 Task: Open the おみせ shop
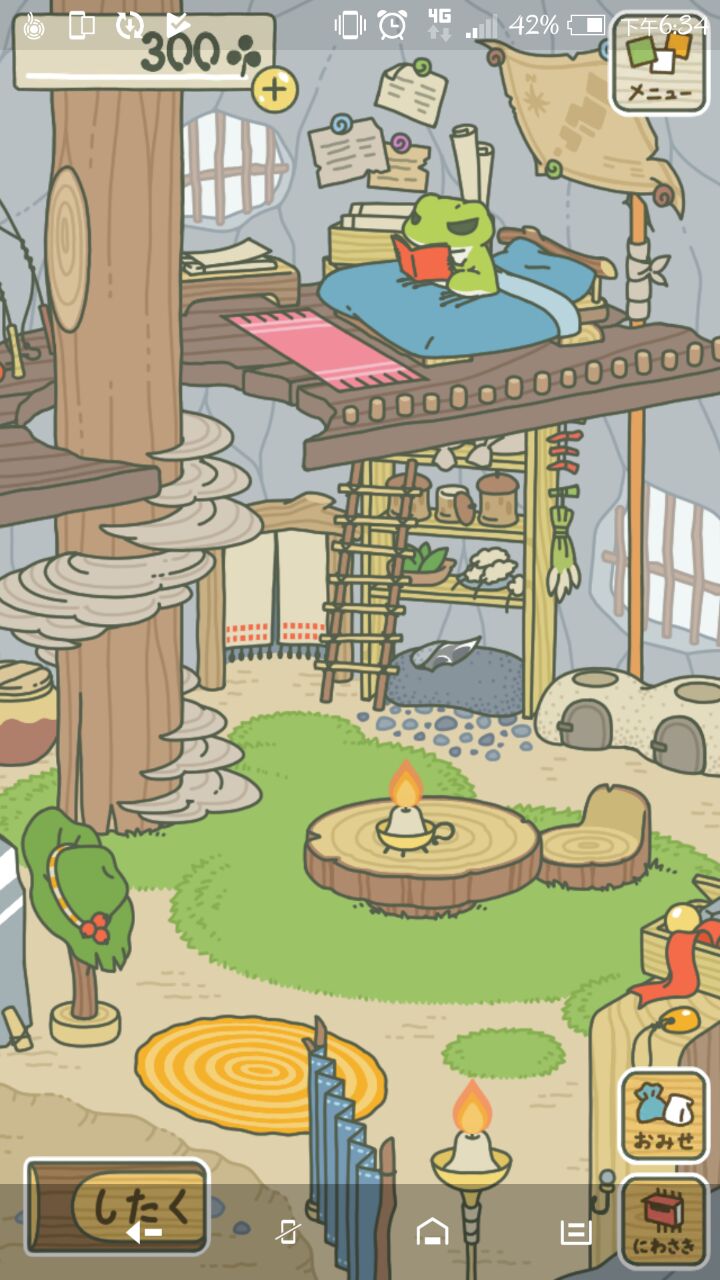pyautogui.click(x=663, y=1115)
